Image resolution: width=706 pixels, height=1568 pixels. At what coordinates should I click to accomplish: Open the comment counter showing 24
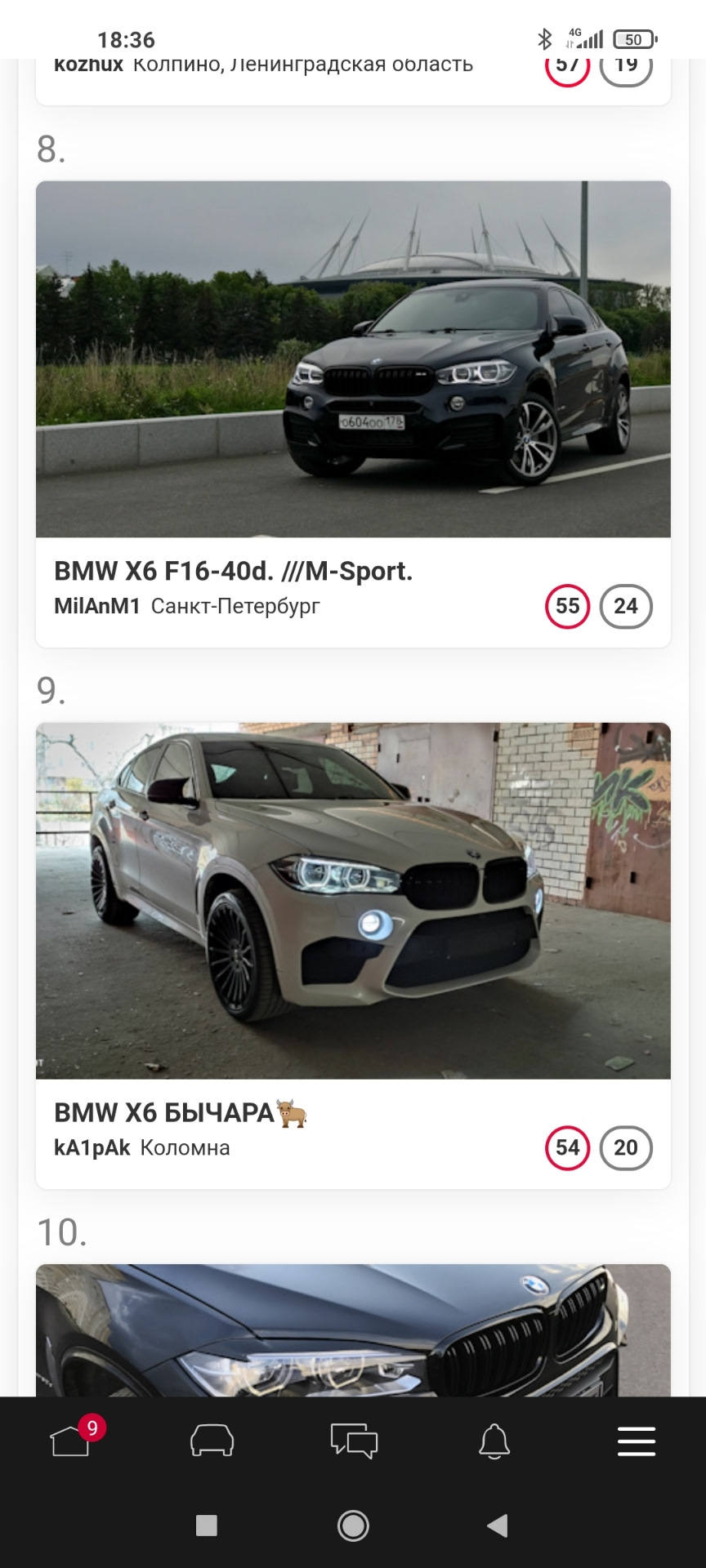click(x=626, y=606)
